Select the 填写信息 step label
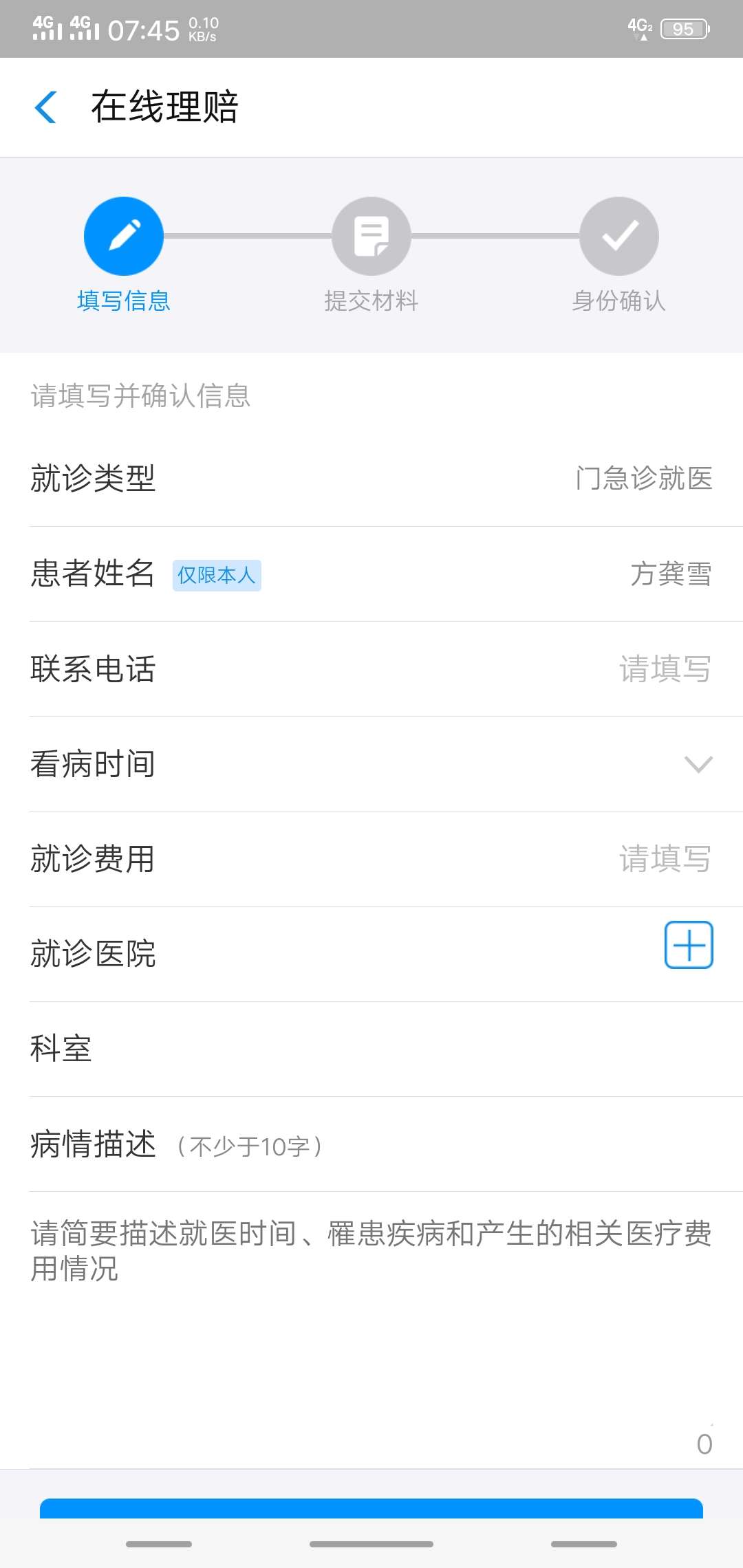The width and height of the screenshot is (743, 1568). [122, 301]
